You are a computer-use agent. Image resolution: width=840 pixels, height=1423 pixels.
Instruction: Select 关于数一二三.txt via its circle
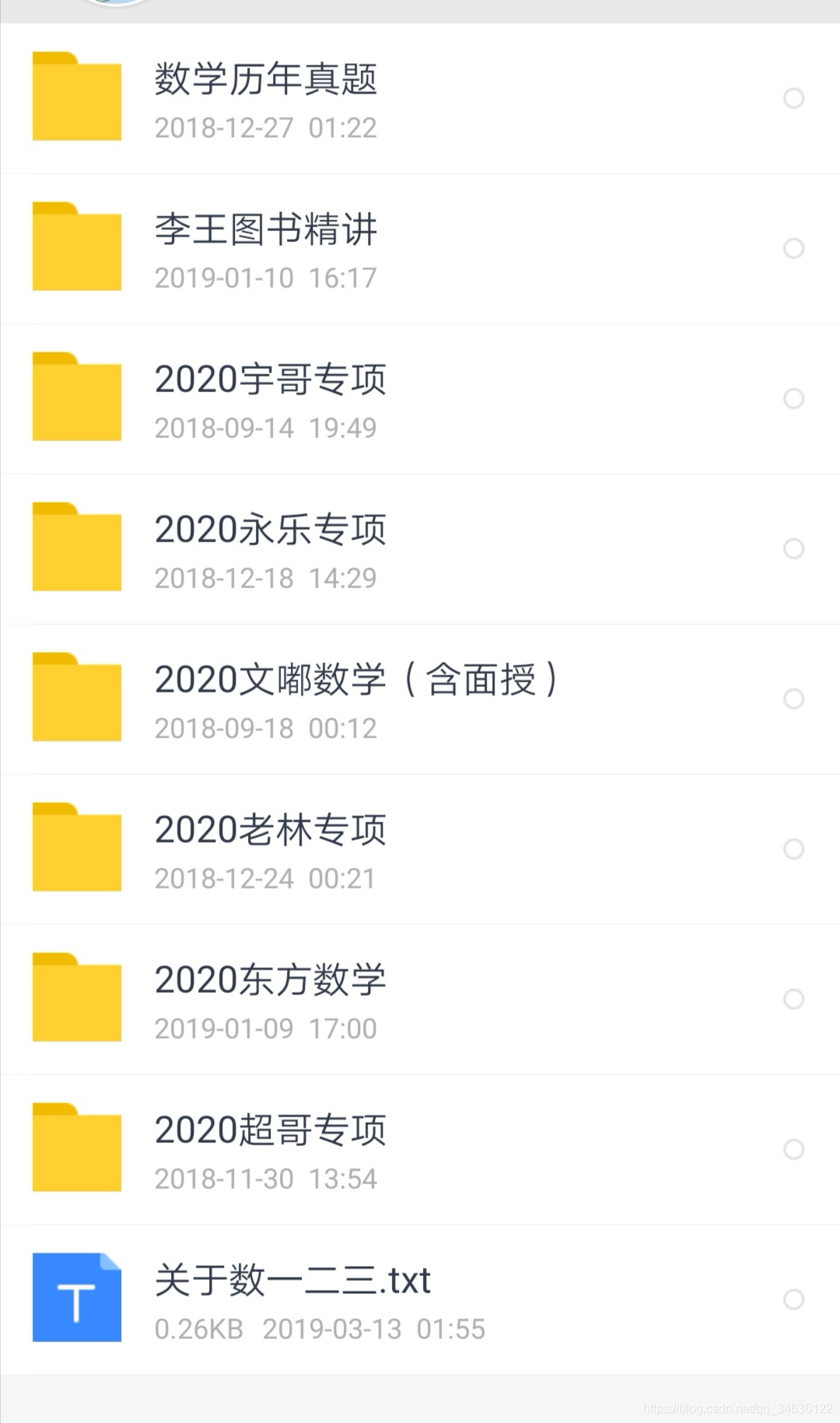(x=793, y=1299)
